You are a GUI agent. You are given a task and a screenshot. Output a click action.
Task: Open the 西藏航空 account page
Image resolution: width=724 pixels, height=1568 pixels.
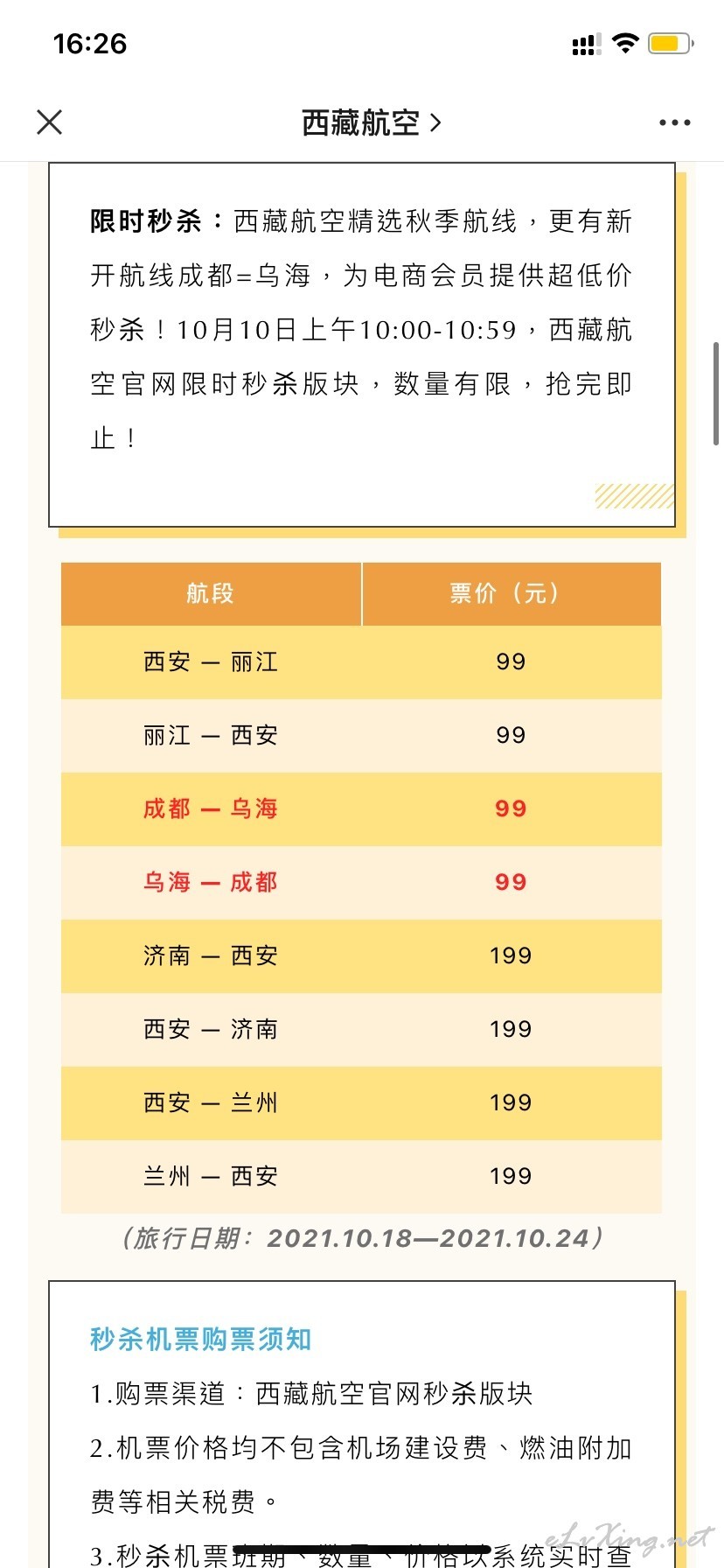[371, 122]
